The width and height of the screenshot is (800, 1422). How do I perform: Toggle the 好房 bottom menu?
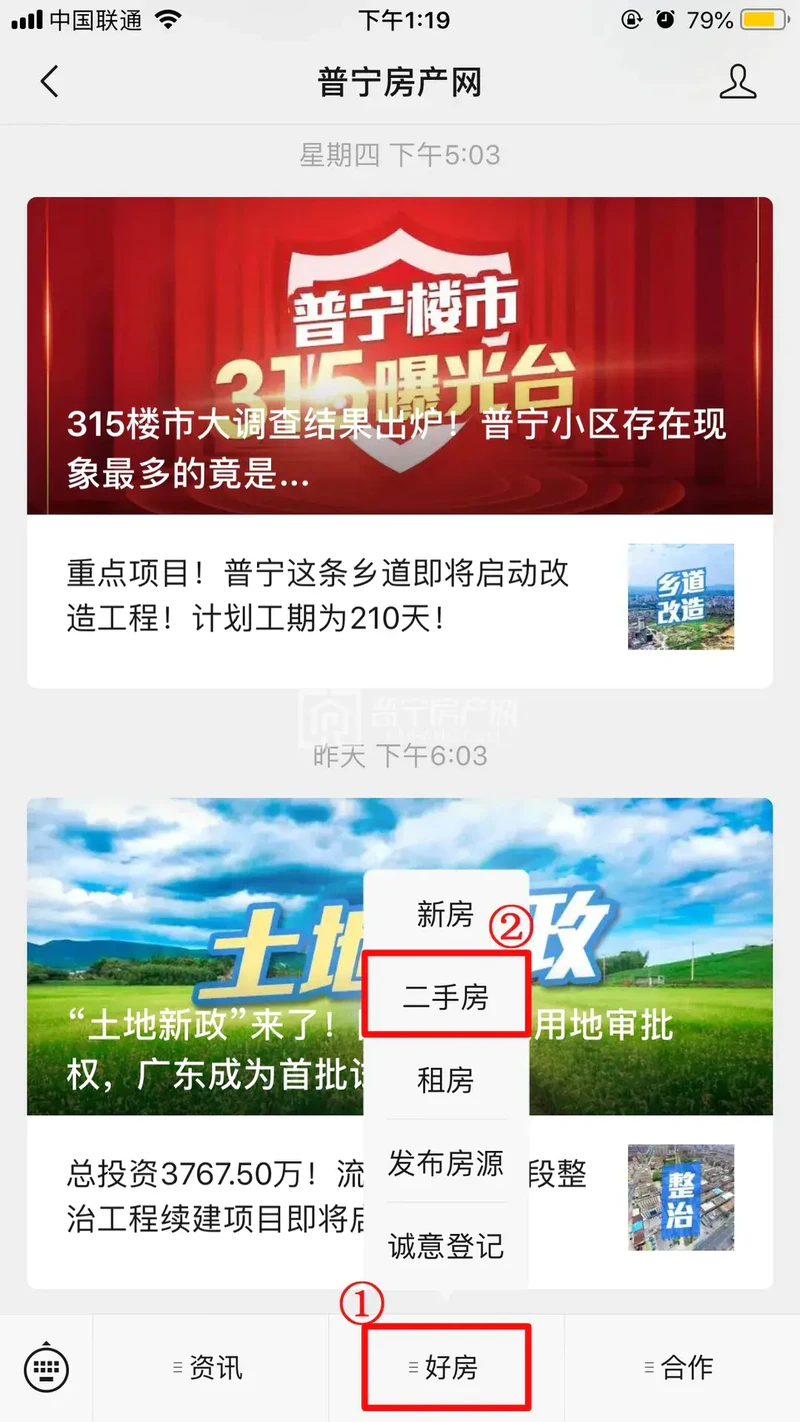[x=446, y=1367]
